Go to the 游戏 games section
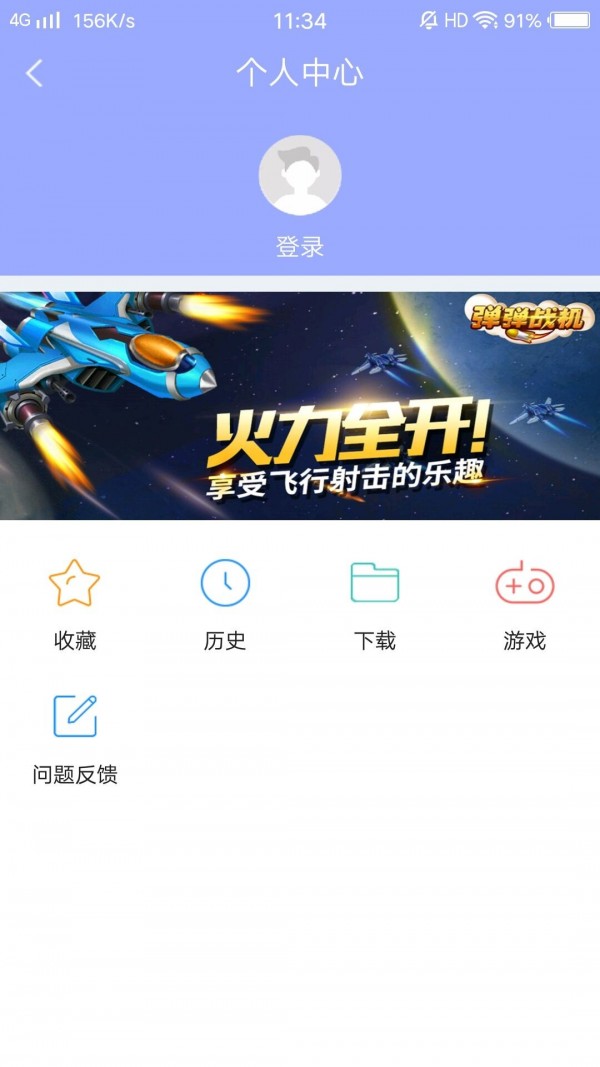Image resolution: width=600 pixels, height=1067 pixels. (x=525, y=600)
